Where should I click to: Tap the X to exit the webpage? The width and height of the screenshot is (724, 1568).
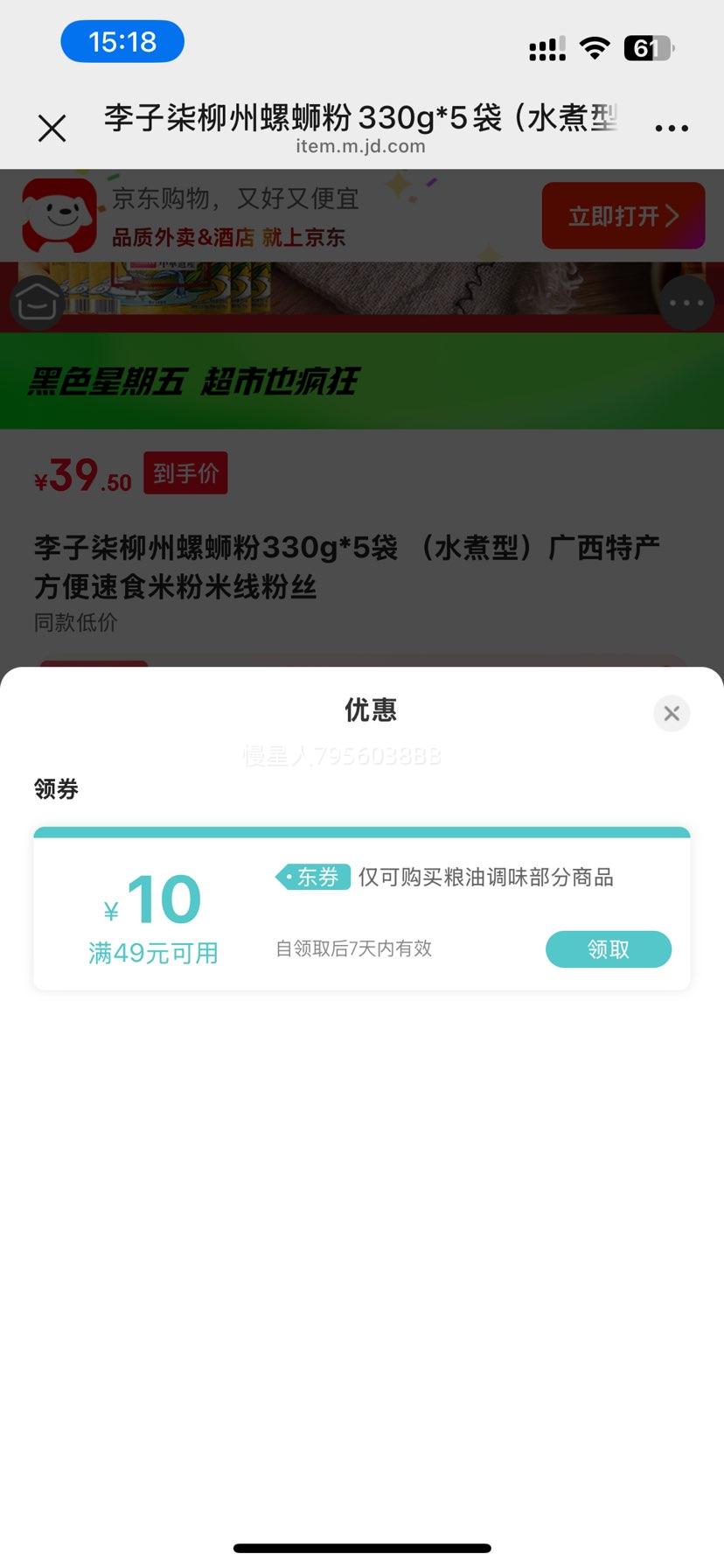(x=52, y=128)
